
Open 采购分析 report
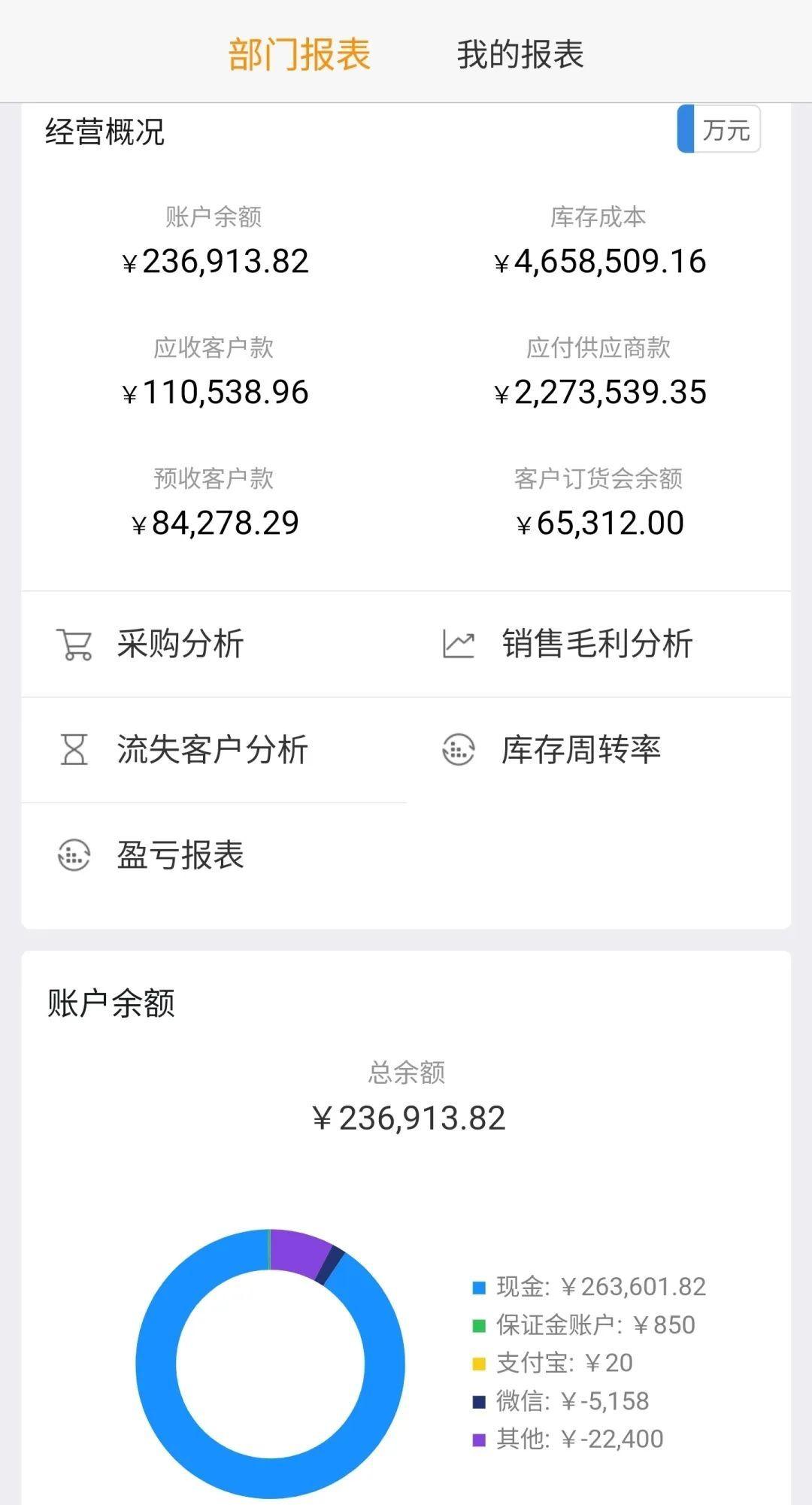[x=180, y=644]
